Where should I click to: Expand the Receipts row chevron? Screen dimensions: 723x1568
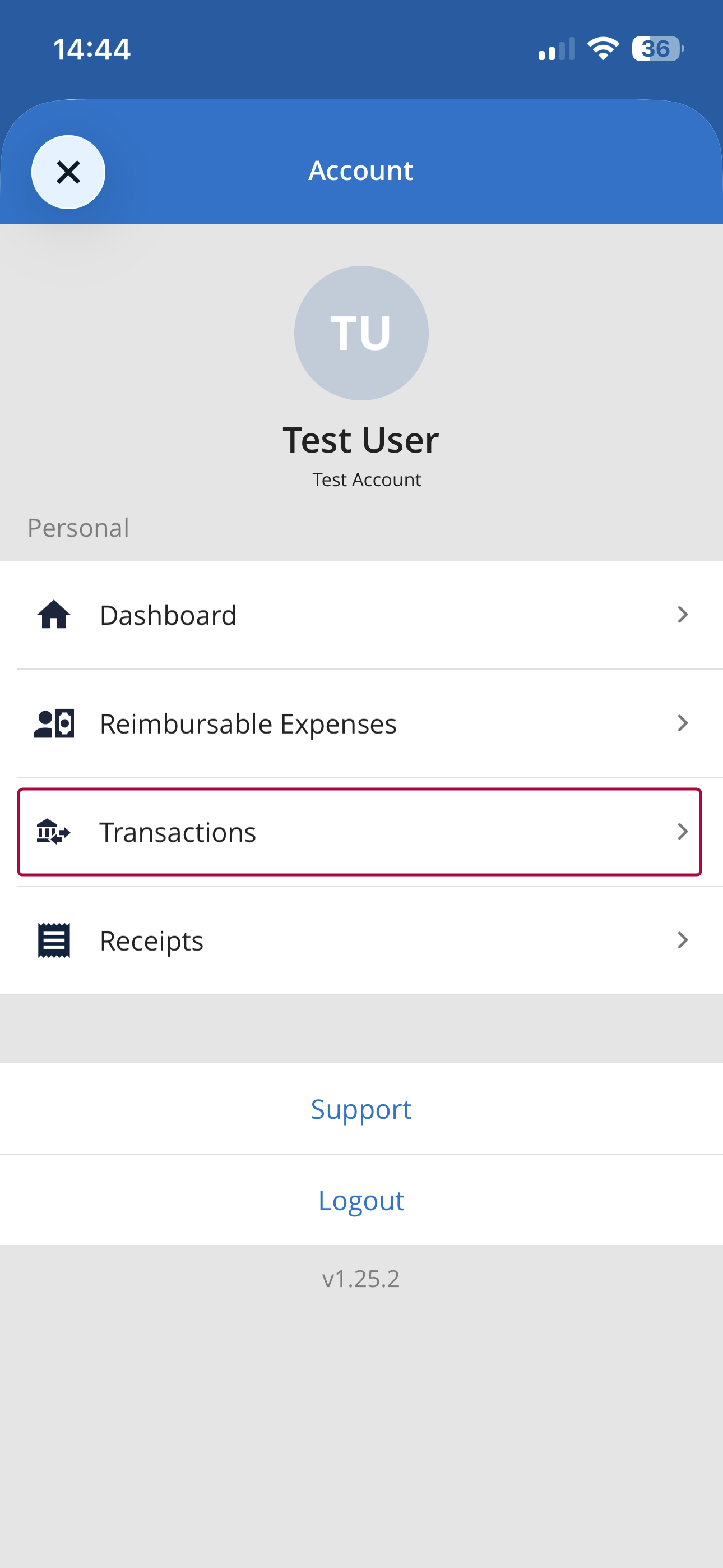(x=682, y=940)
